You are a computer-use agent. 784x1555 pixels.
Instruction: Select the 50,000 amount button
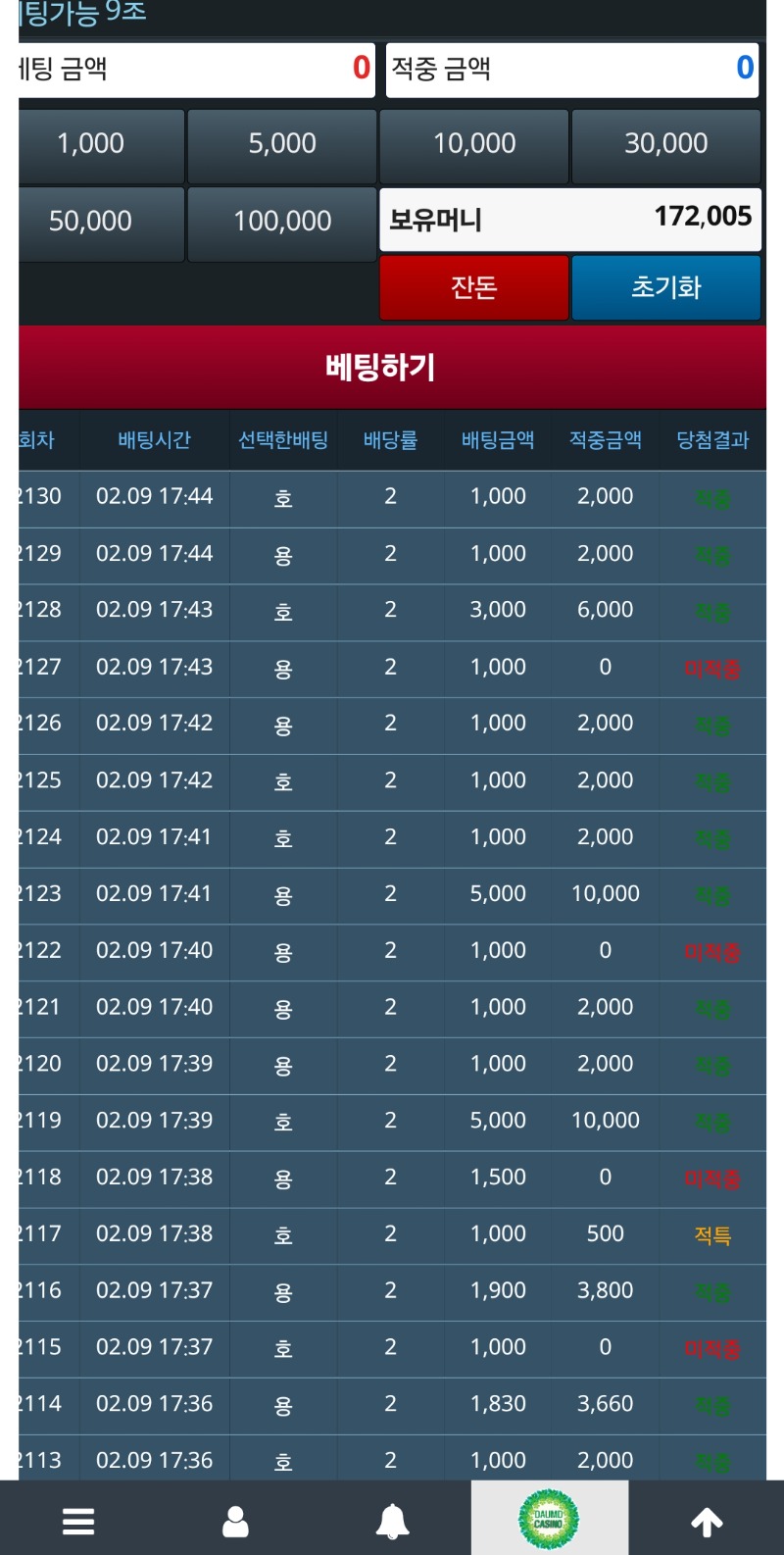[x=91, y=222]
